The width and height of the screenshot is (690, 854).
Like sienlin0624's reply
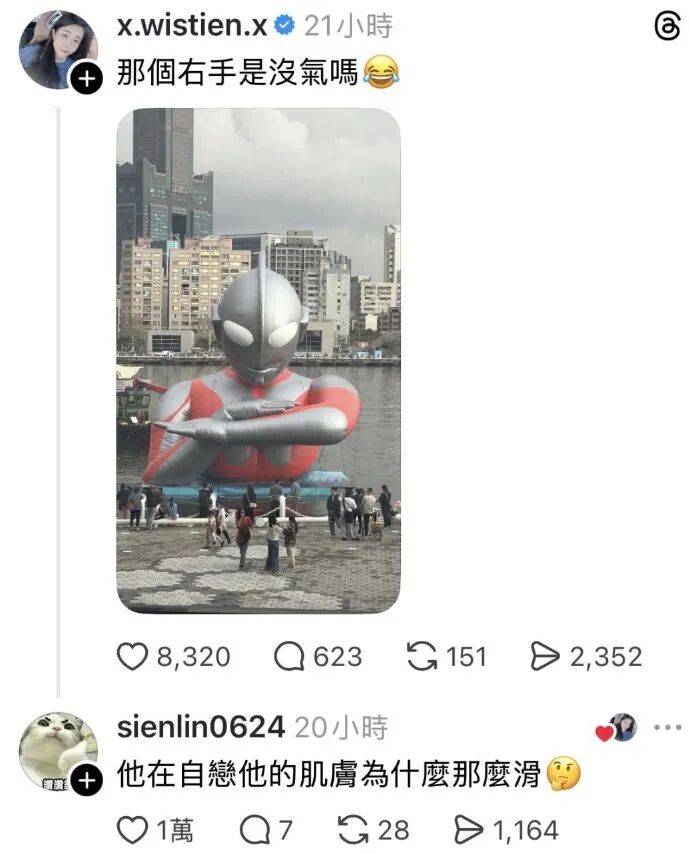pyautogui.click(x=133, y=829)
